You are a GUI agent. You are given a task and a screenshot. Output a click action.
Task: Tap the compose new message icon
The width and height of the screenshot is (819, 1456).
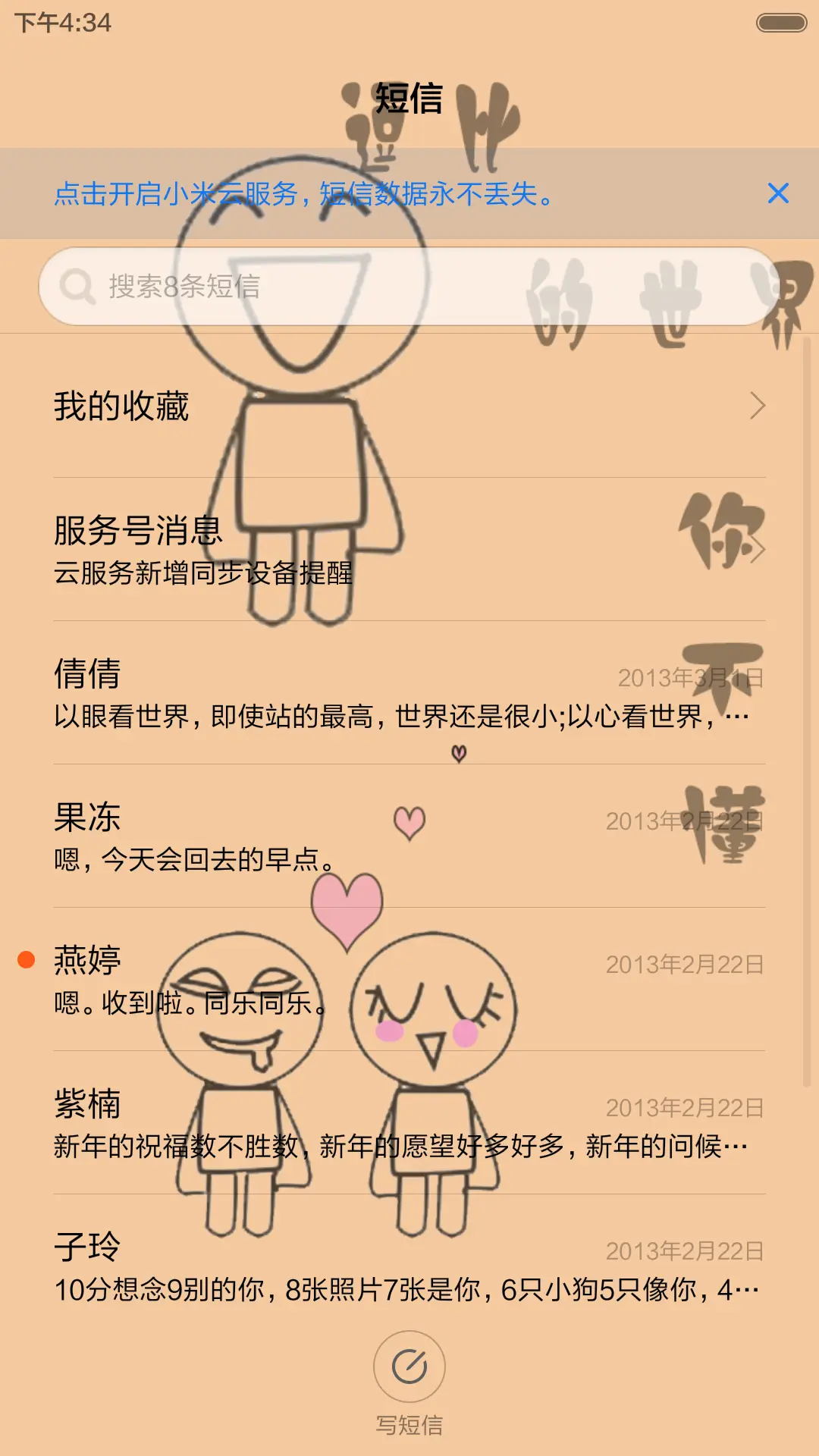pos(409,1363)
